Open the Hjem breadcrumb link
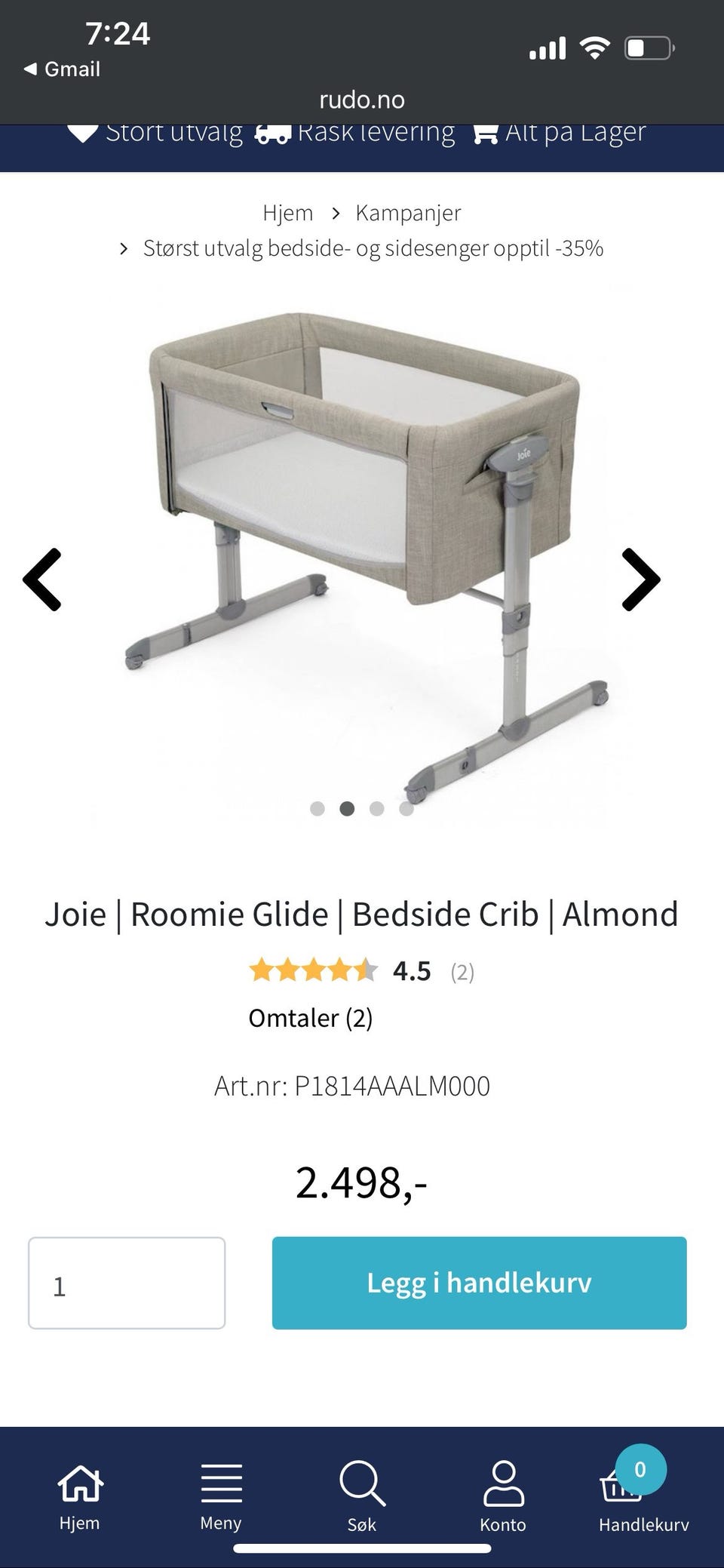Viewport: 724px width, 1568px height. point(287,213)
